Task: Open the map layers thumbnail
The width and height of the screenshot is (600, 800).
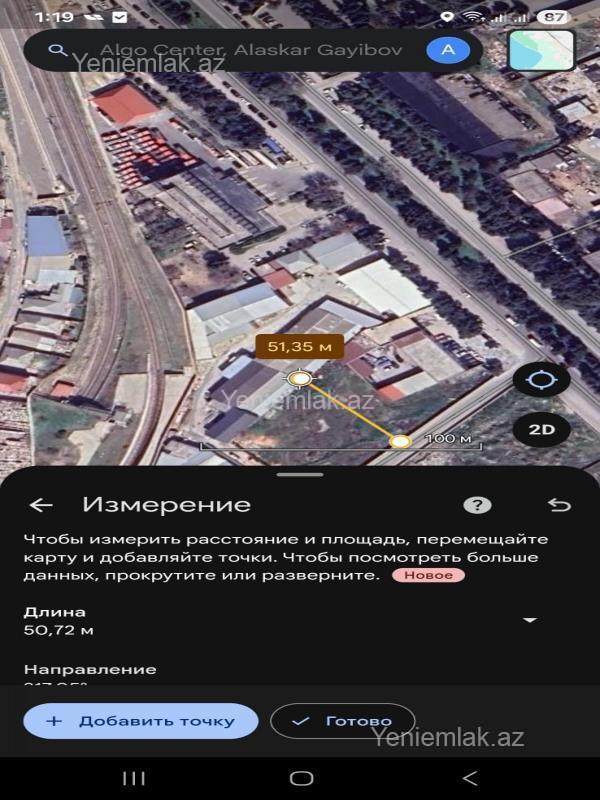Action: tap(541, 50)
